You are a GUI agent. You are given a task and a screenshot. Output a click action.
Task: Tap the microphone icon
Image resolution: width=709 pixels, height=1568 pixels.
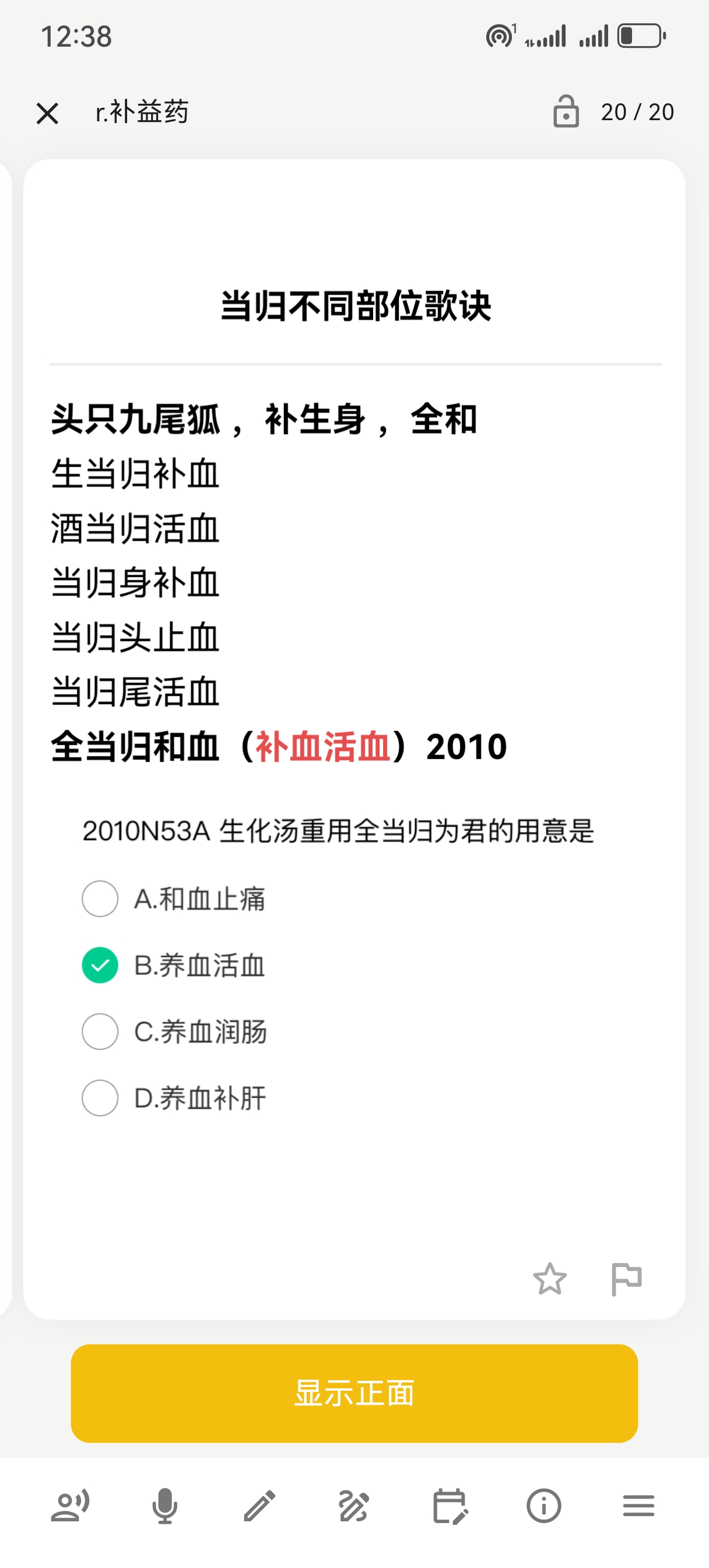(165, 1507)
